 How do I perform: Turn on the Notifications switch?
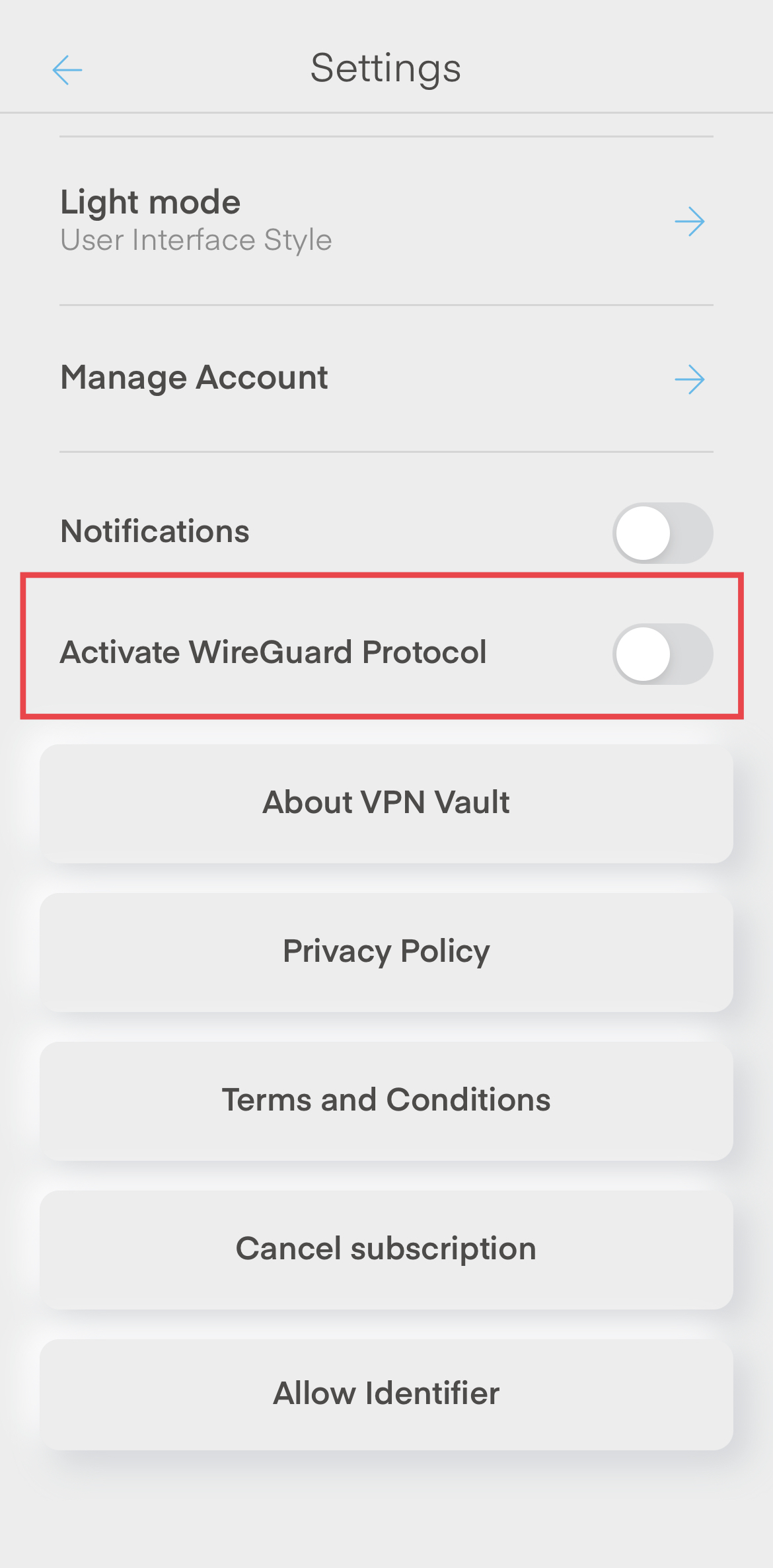click(x=662, y=533)
